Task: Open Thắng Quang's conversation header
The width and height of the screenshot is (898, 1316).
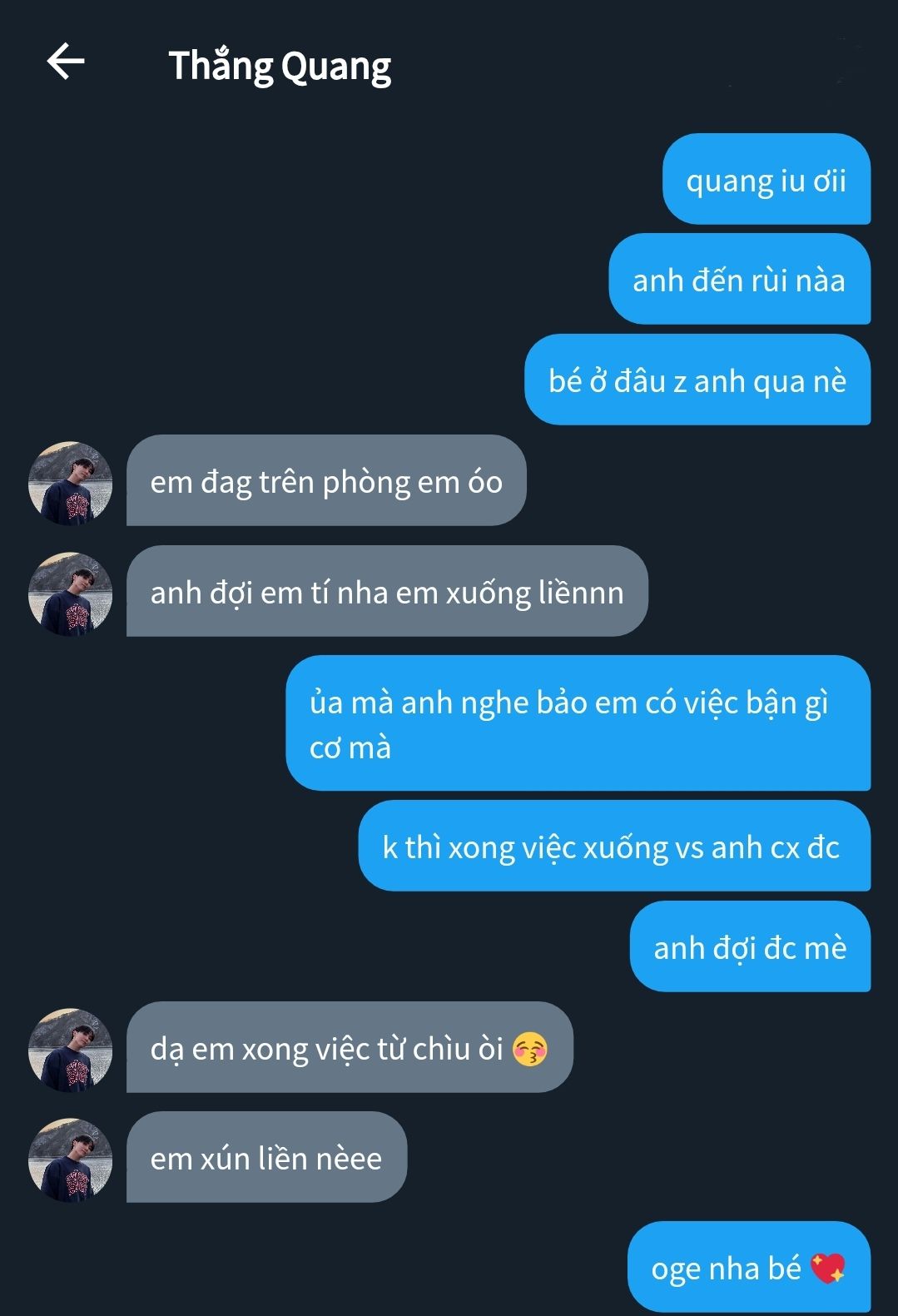Action: (280, 67)
